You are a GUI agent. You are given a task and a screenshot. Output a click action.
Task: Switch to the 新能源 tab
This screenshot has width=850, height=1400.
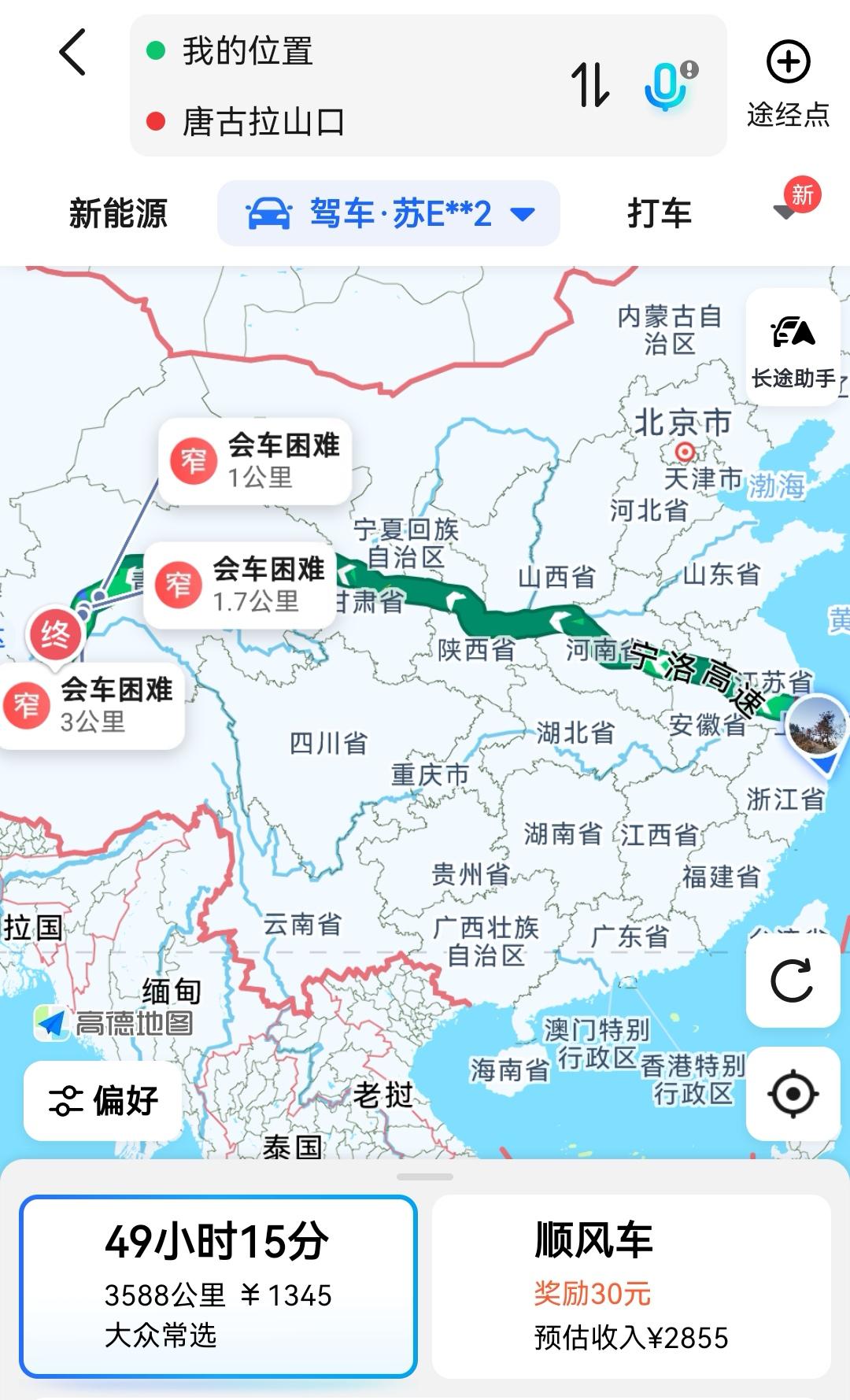[x=118, y=211]
